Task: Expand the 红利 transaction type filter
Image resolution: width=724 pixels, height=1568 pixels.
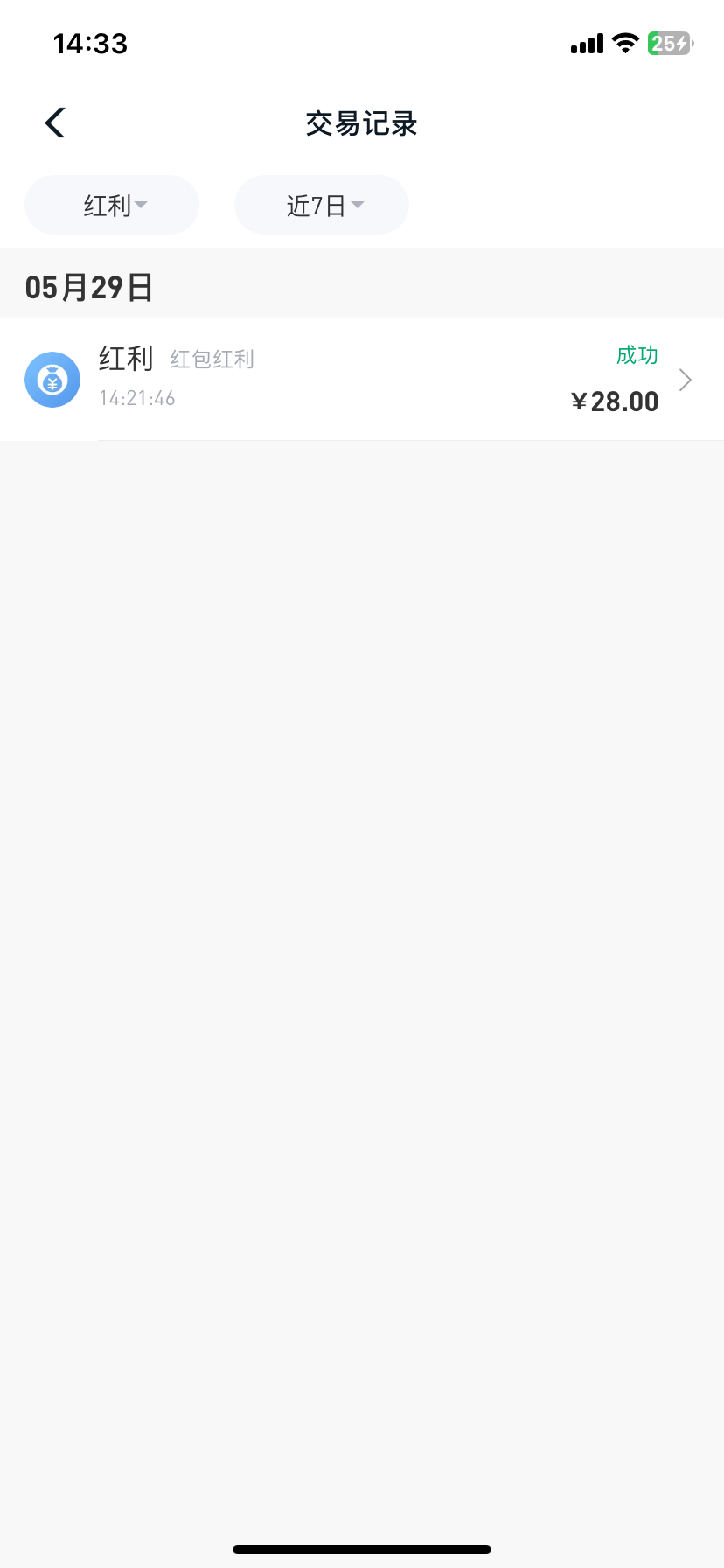Action: coord(112,206)
